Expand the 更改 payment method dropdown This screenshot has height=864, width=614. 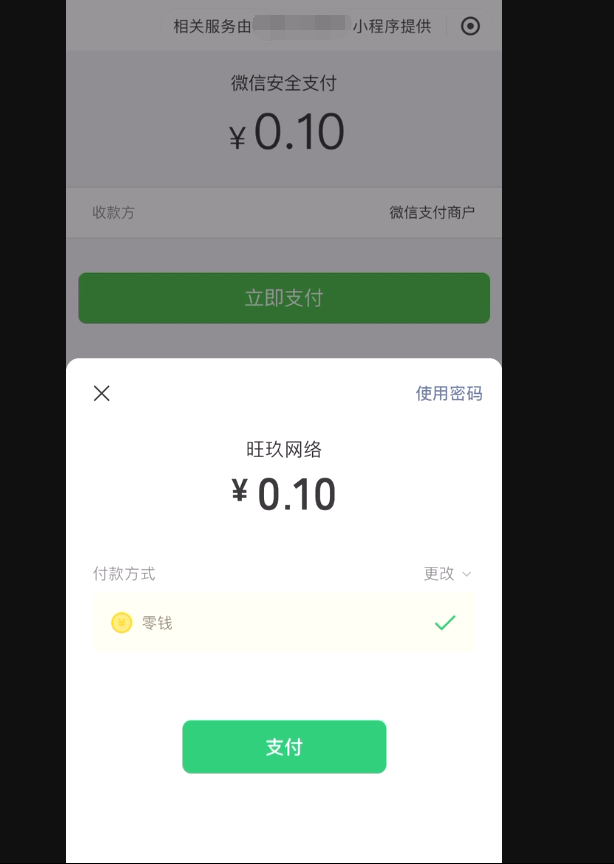coord(447,573)
